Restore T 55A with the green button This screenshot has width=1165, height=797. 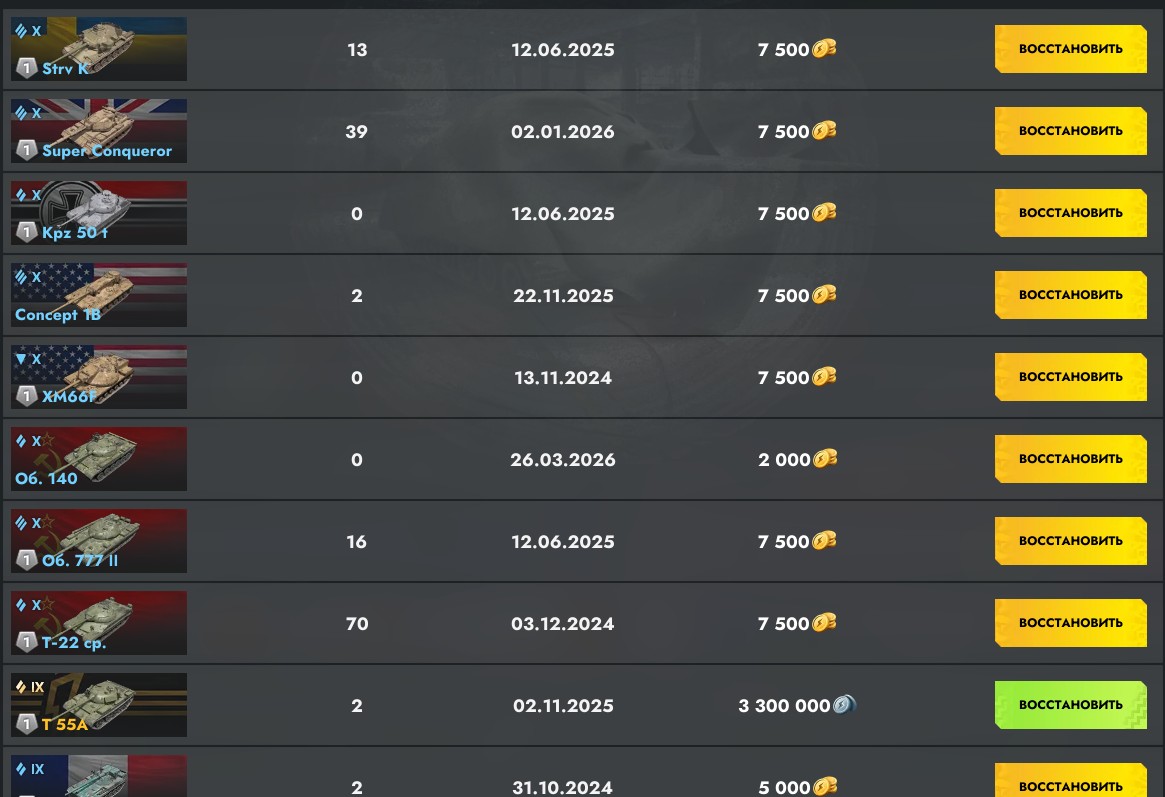point(1070,705)
